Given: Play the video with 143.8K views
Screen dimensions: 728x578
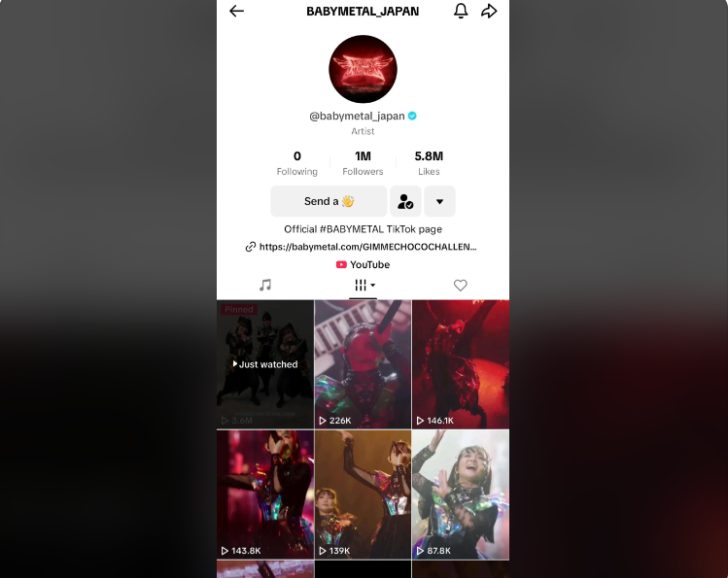Looking at the screenshot, I should click(x=265, y=494).
